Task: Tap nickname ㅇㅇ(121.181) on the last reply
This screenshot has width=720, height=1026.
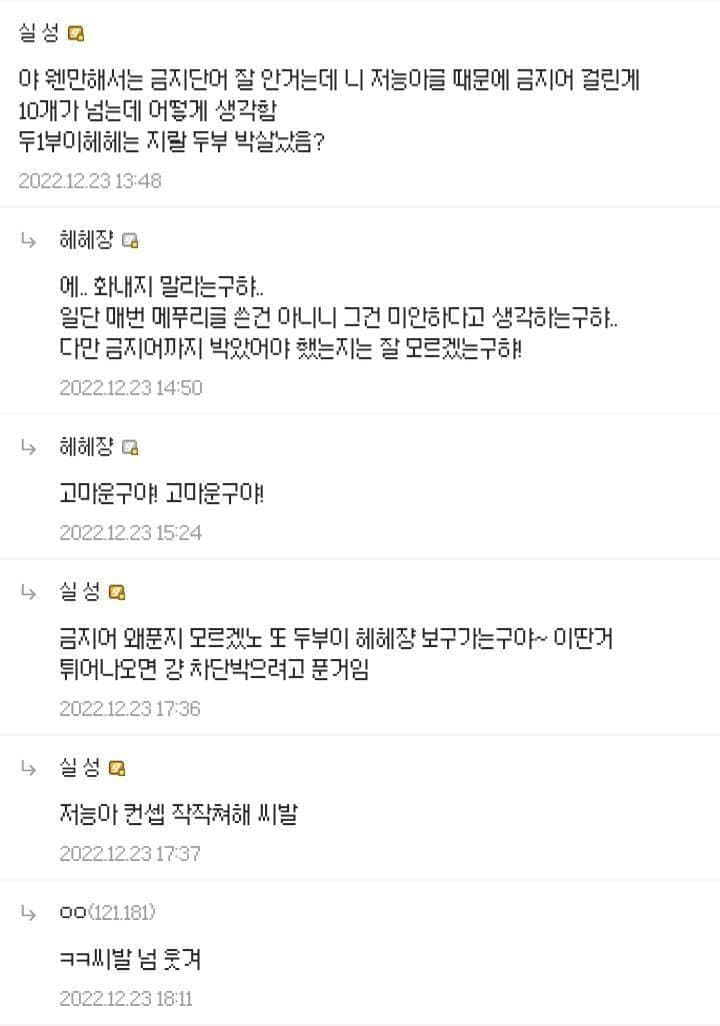Action: point(107,912)
